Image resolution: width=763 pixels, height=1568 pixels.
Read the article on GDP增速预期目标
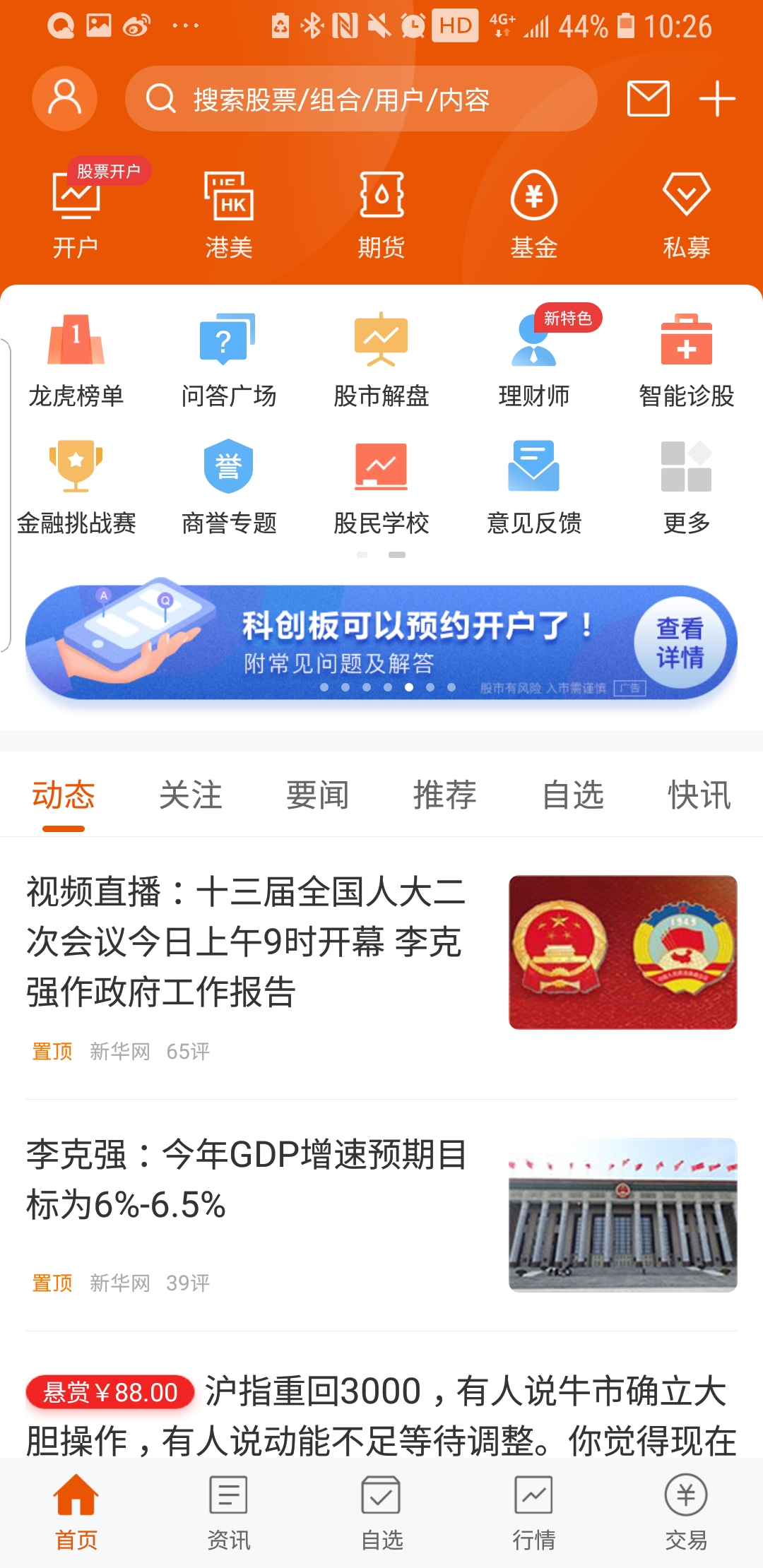[246, 1180]
